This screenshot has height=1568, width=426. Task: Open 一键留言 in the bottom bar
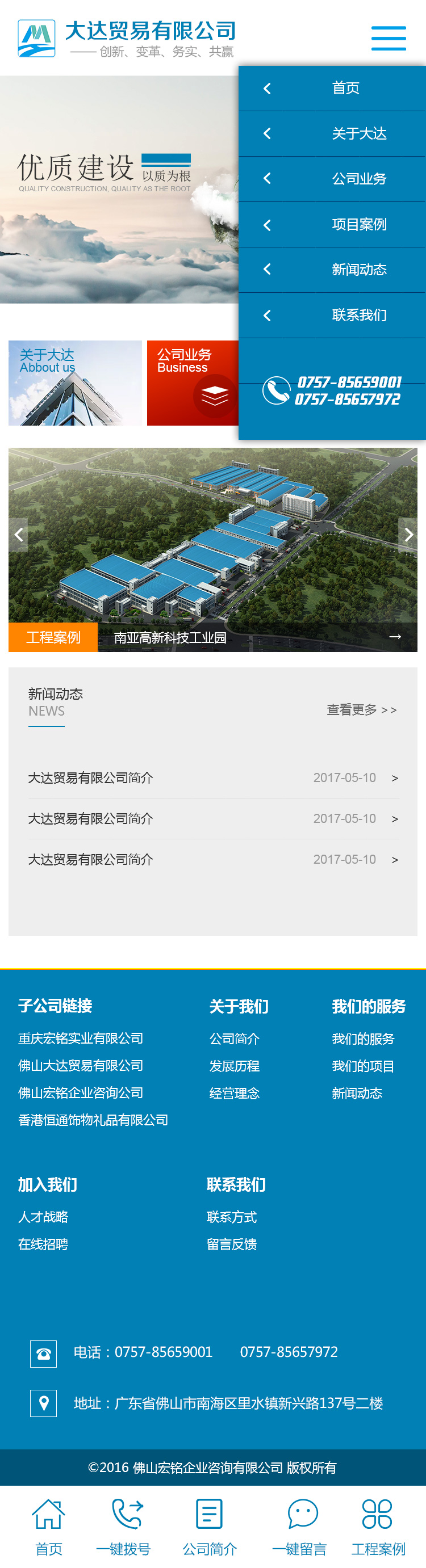pyautogui.click(x=300, y=1526)
